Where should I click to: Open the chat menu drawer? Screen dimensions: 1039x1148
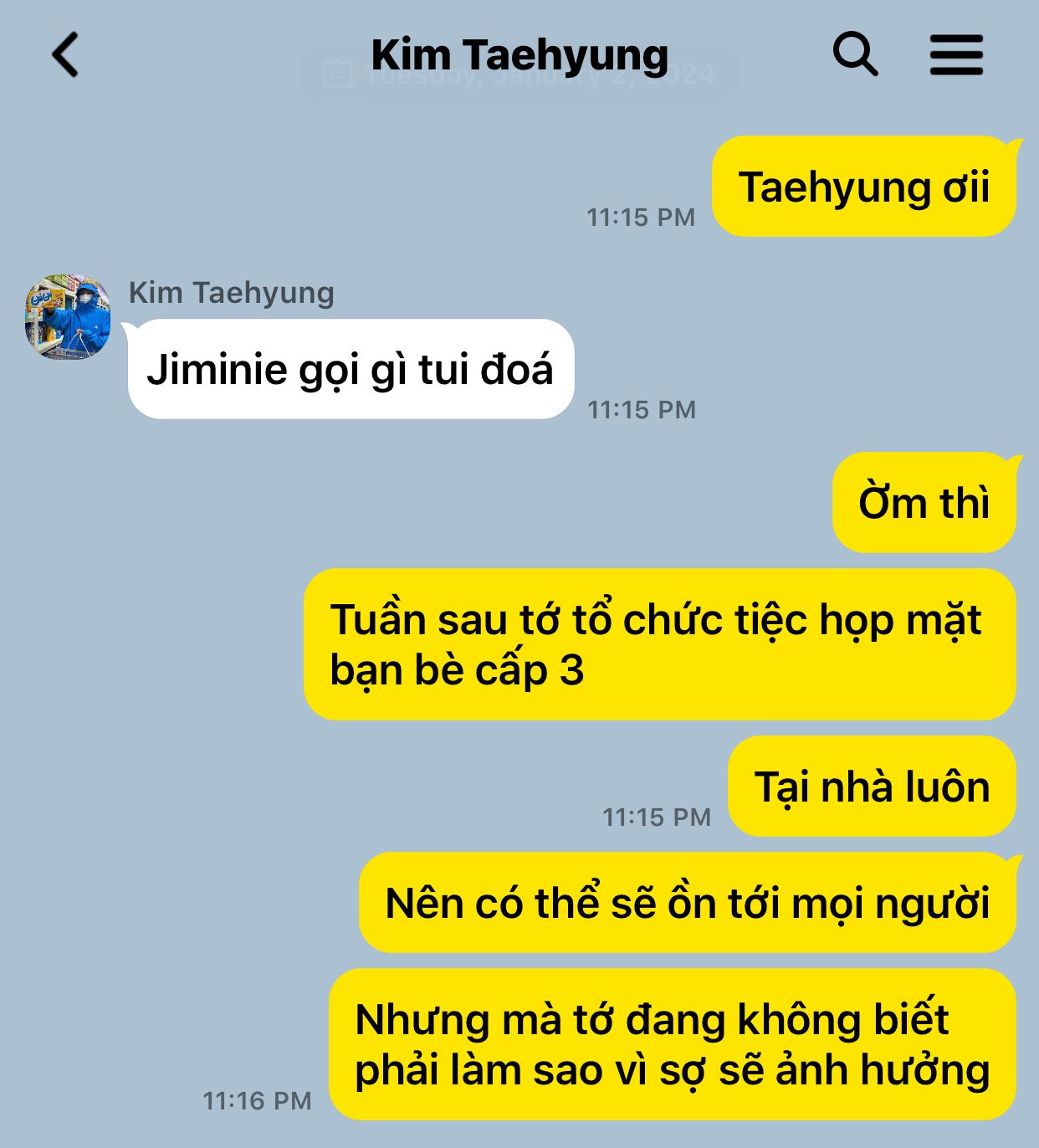tap(956, 55)
